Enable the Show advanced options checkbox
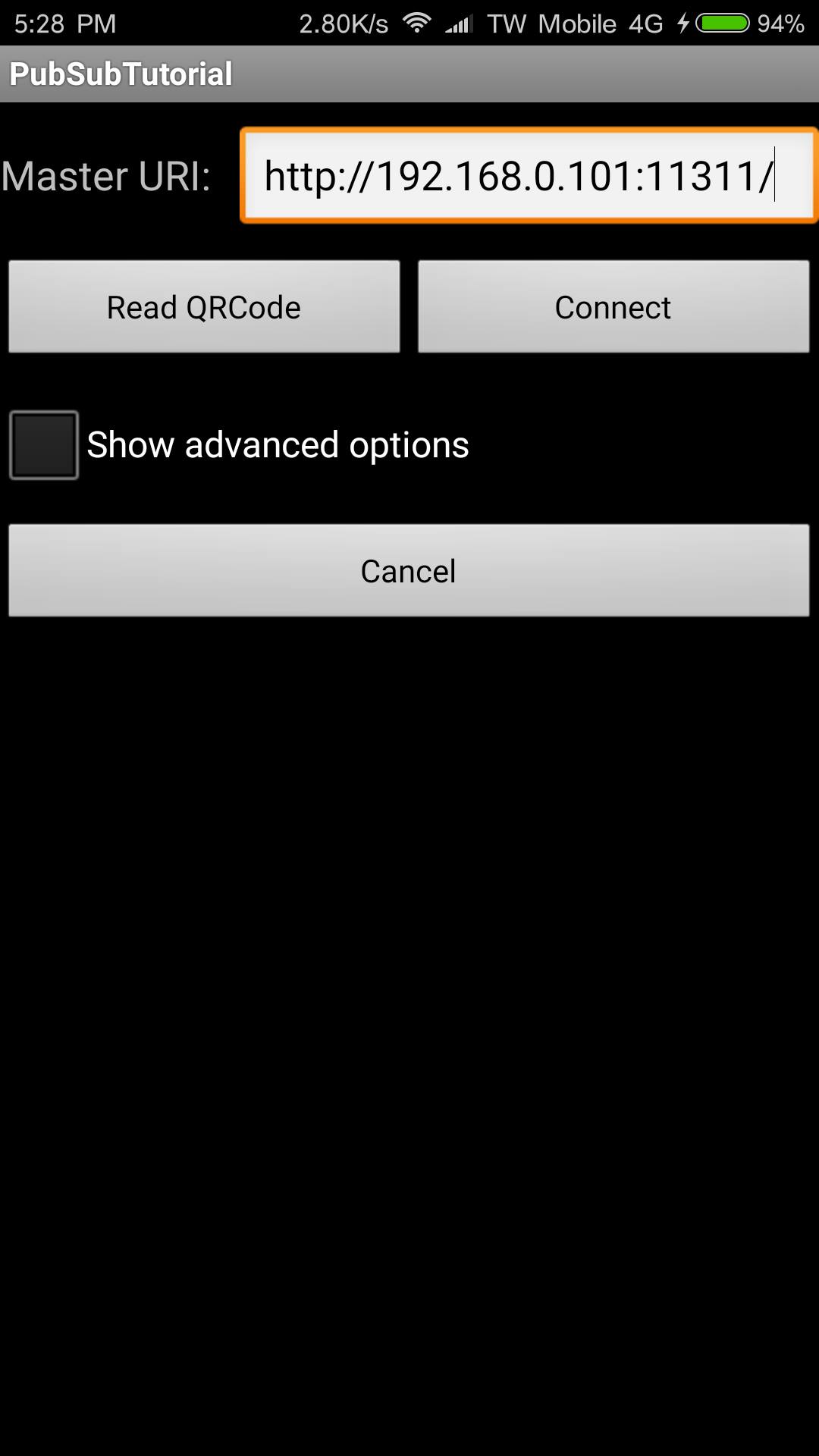Screen dimensions: 819x1456 44,445
